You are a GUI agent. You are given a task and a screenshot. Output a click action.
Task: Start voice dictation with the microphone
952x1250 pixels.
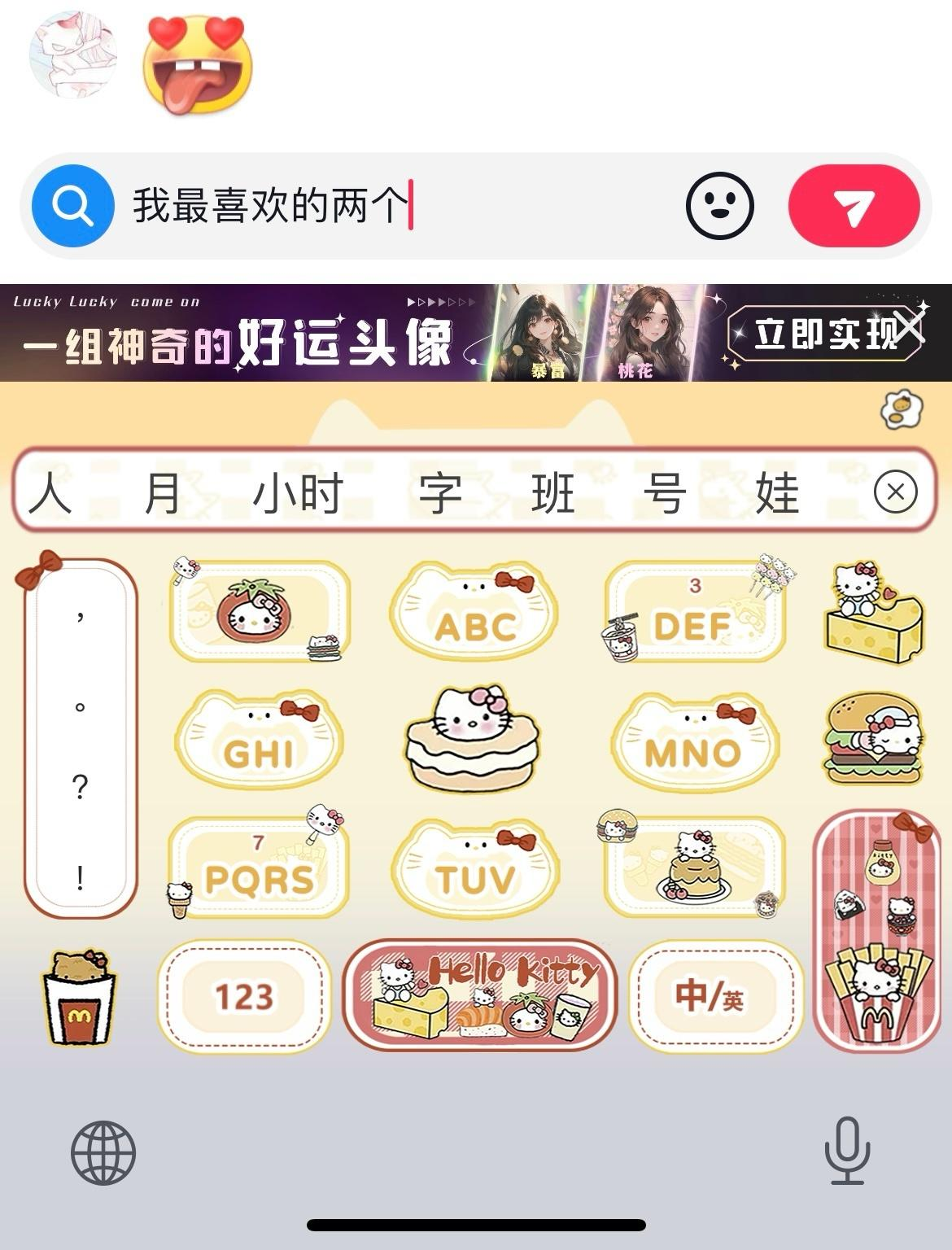pos(847,1151)
